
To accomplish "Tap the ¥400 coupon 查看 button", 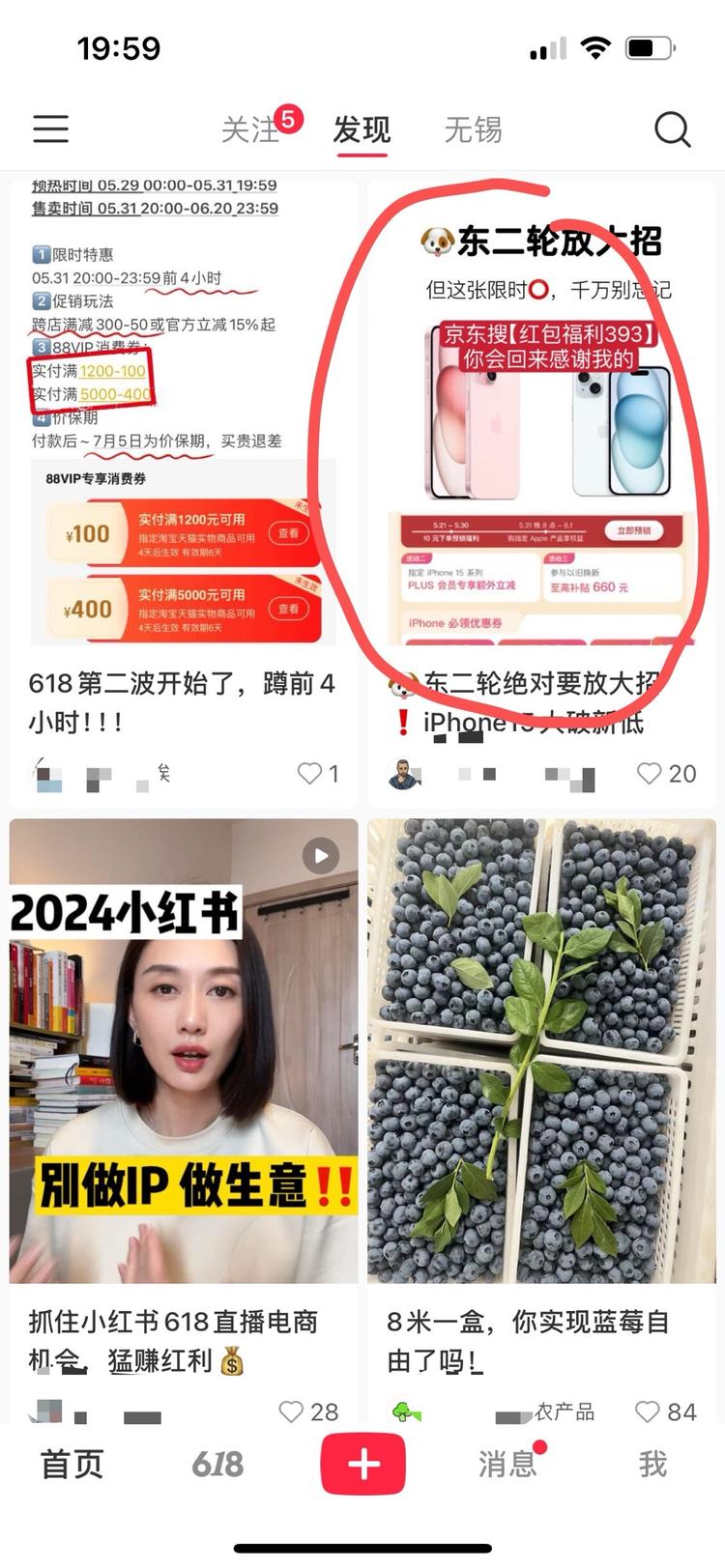I will (289, 609).
